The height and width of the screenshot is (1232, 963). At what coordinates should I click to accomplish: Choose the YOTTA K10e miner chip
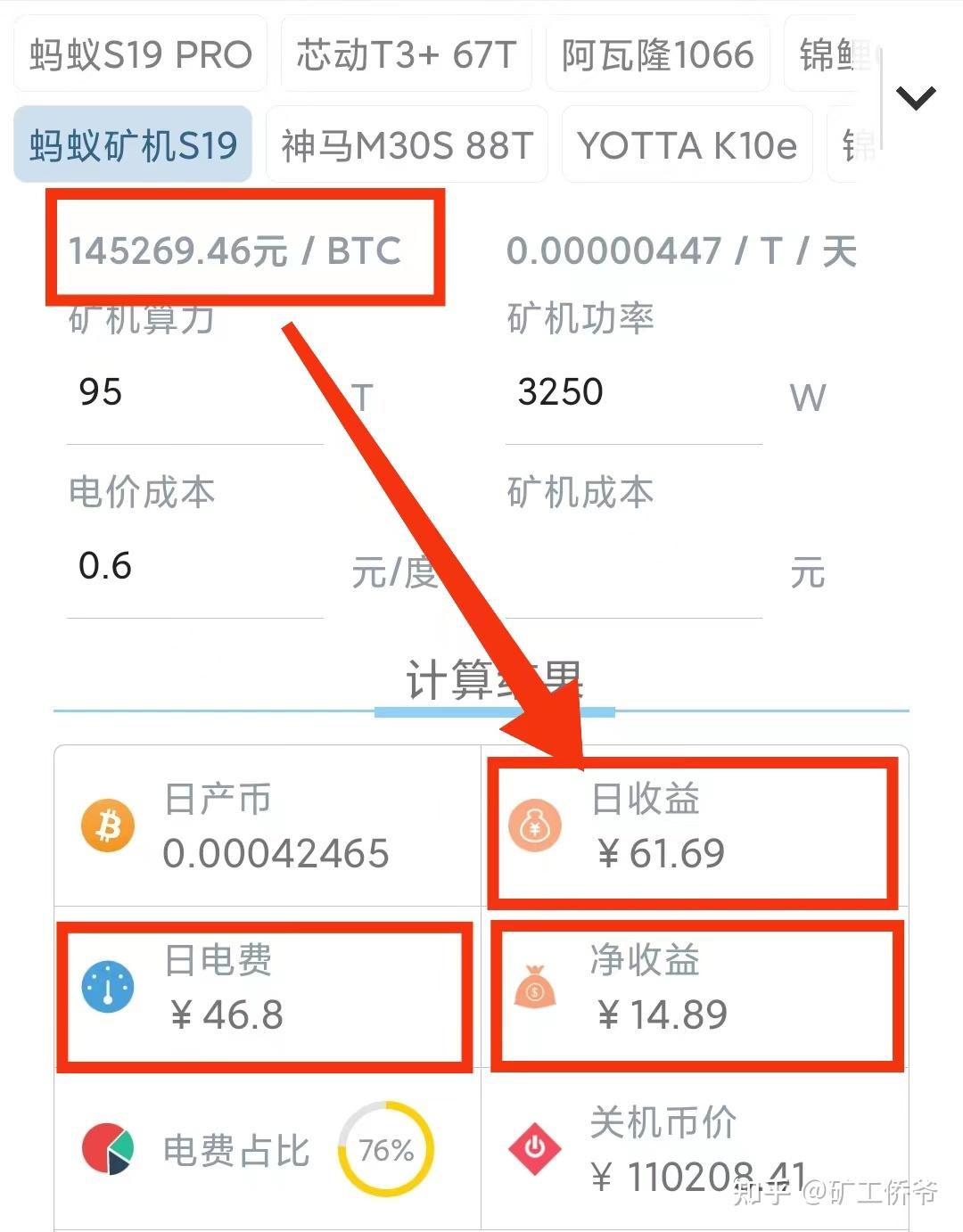click(687, 144)
